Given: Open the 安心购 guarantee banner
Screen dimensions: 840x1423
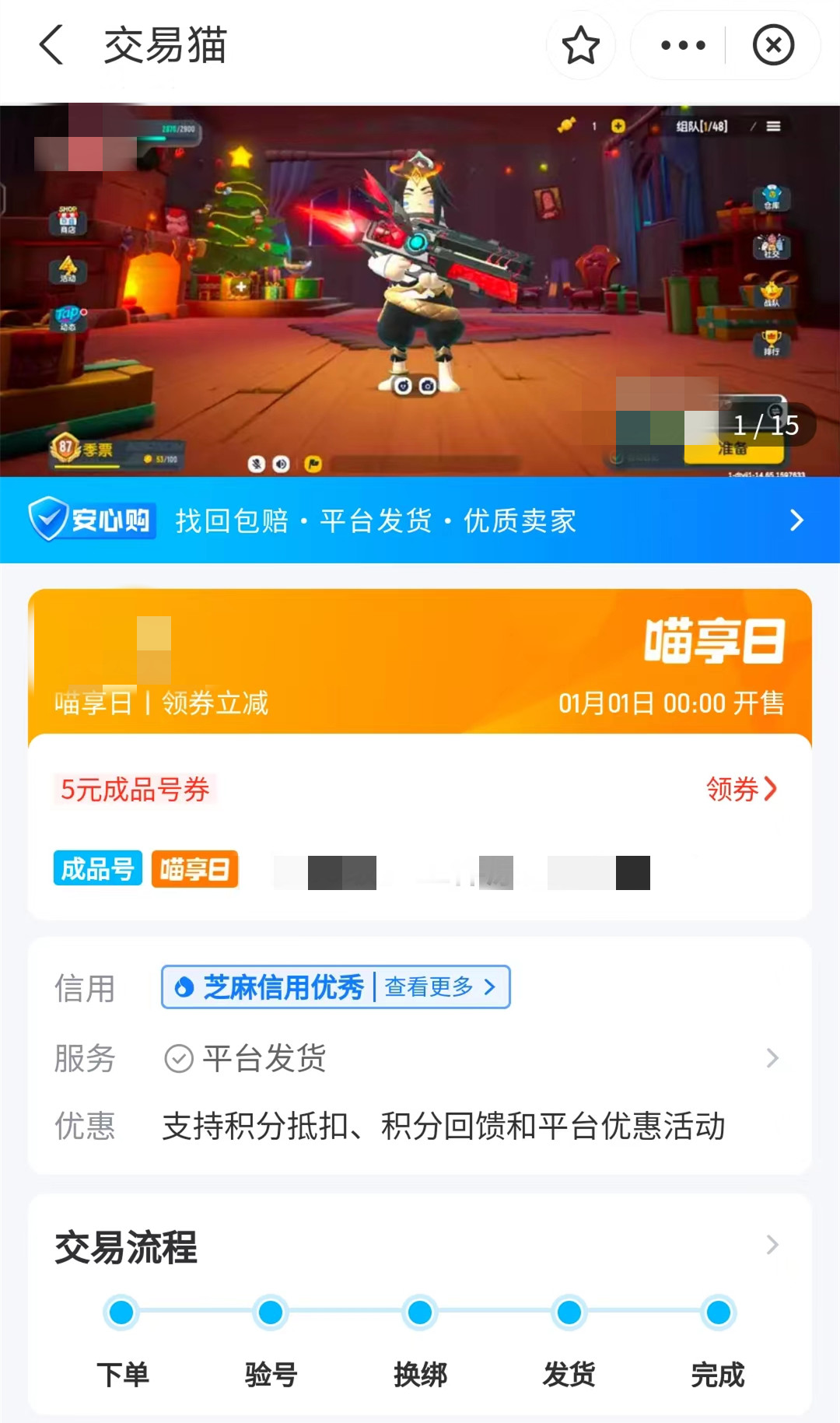Looking at the screenshot, I should coord(420,520).
